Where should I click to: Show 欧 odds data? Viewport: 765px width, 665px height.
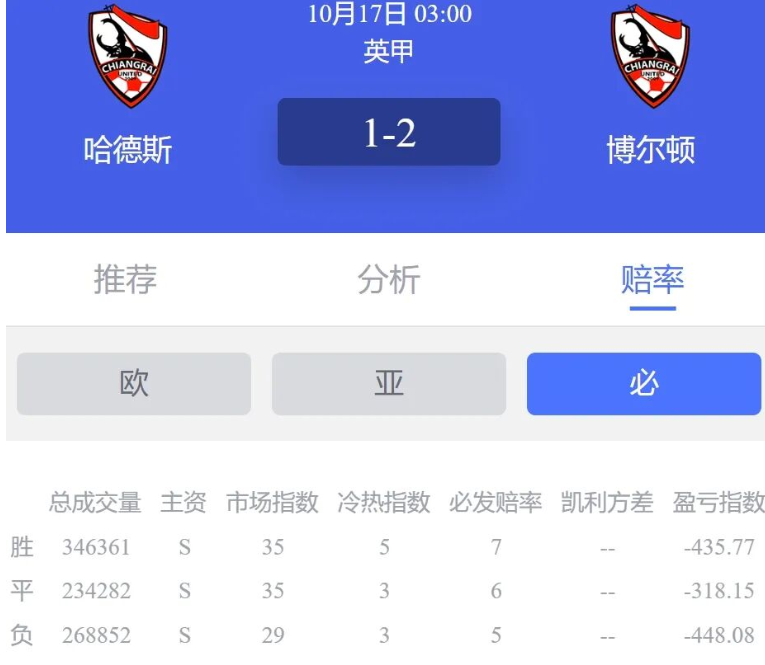[134, 384]
